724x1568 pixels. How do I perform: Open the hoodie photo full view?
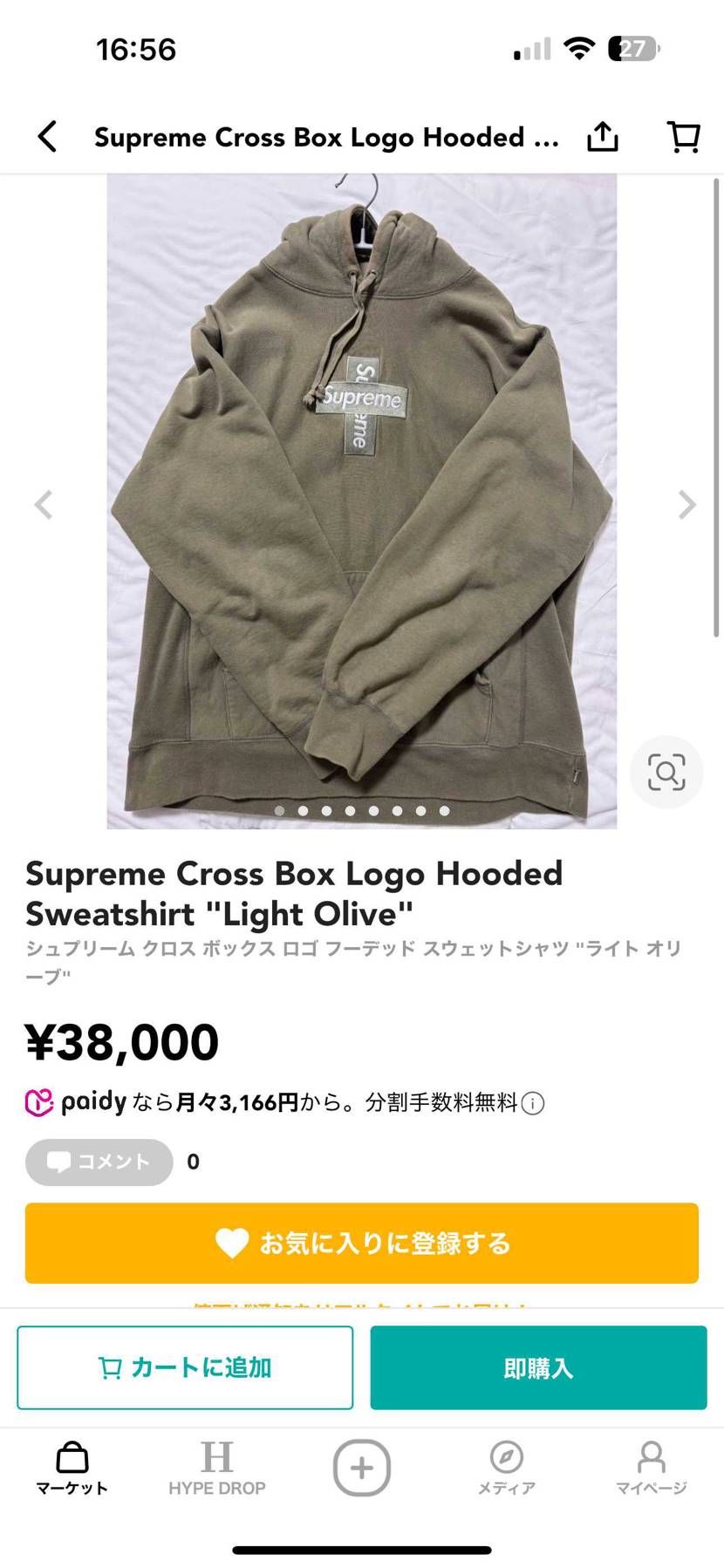[x=361, y=501]
